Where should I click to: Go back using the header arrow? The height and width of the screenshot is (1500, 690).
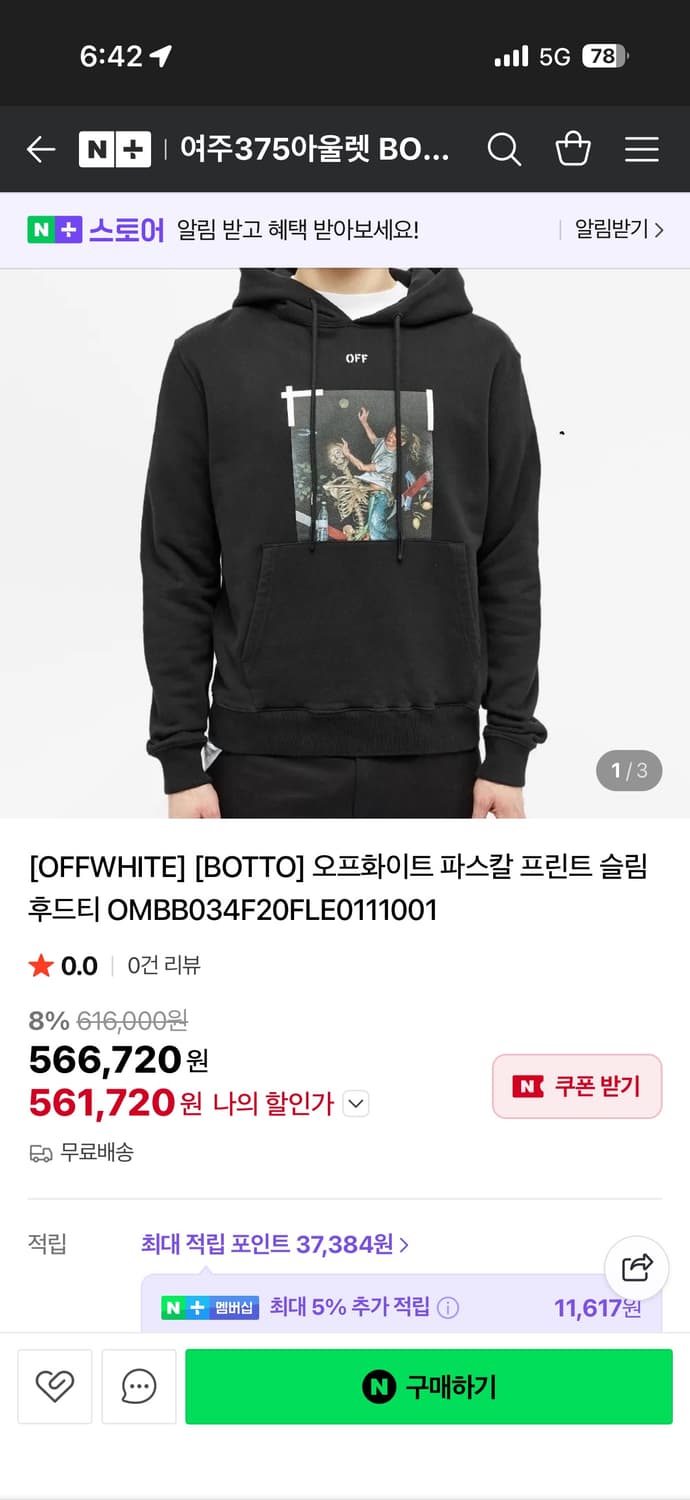click(x=41, y=150)
